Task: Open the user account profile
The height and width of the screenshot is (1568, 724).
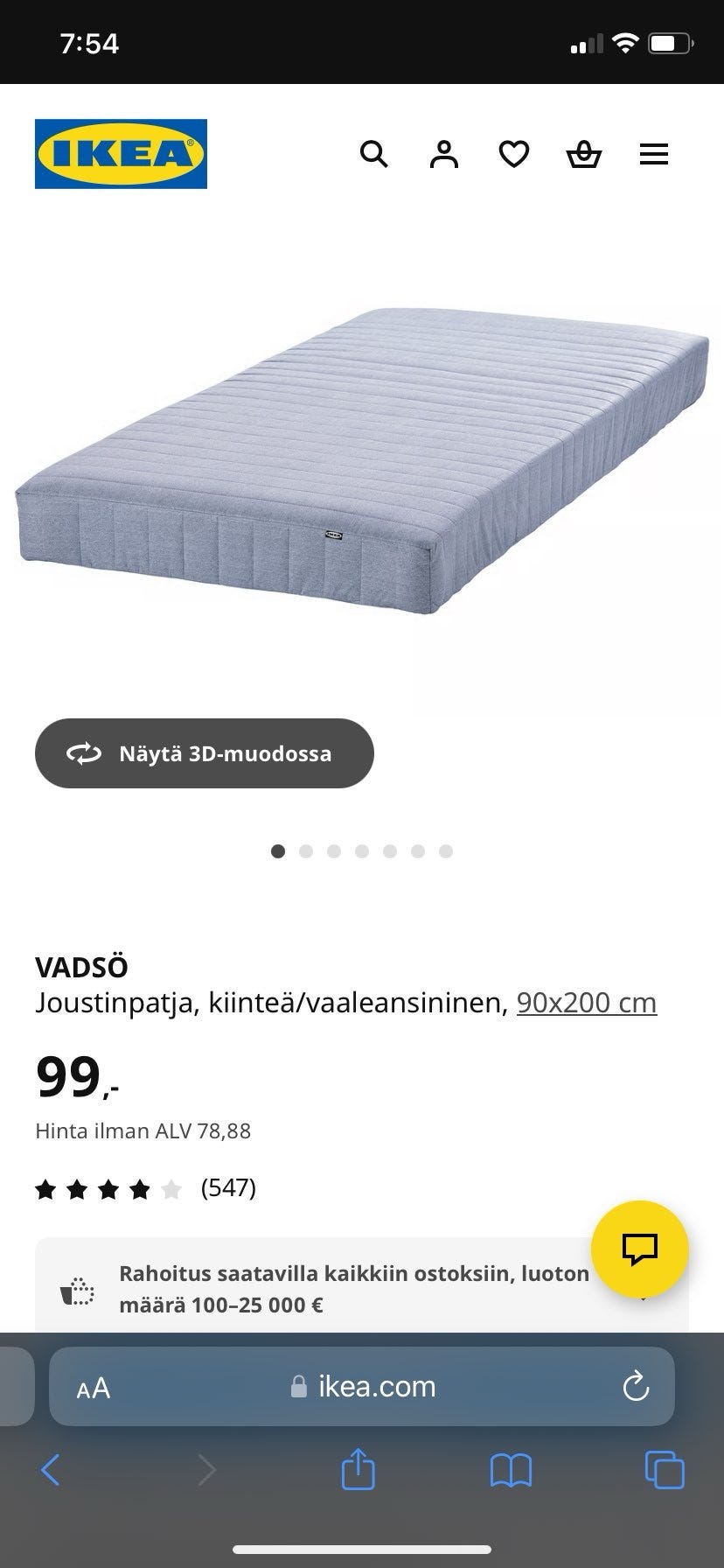Action: click(444, 154)
